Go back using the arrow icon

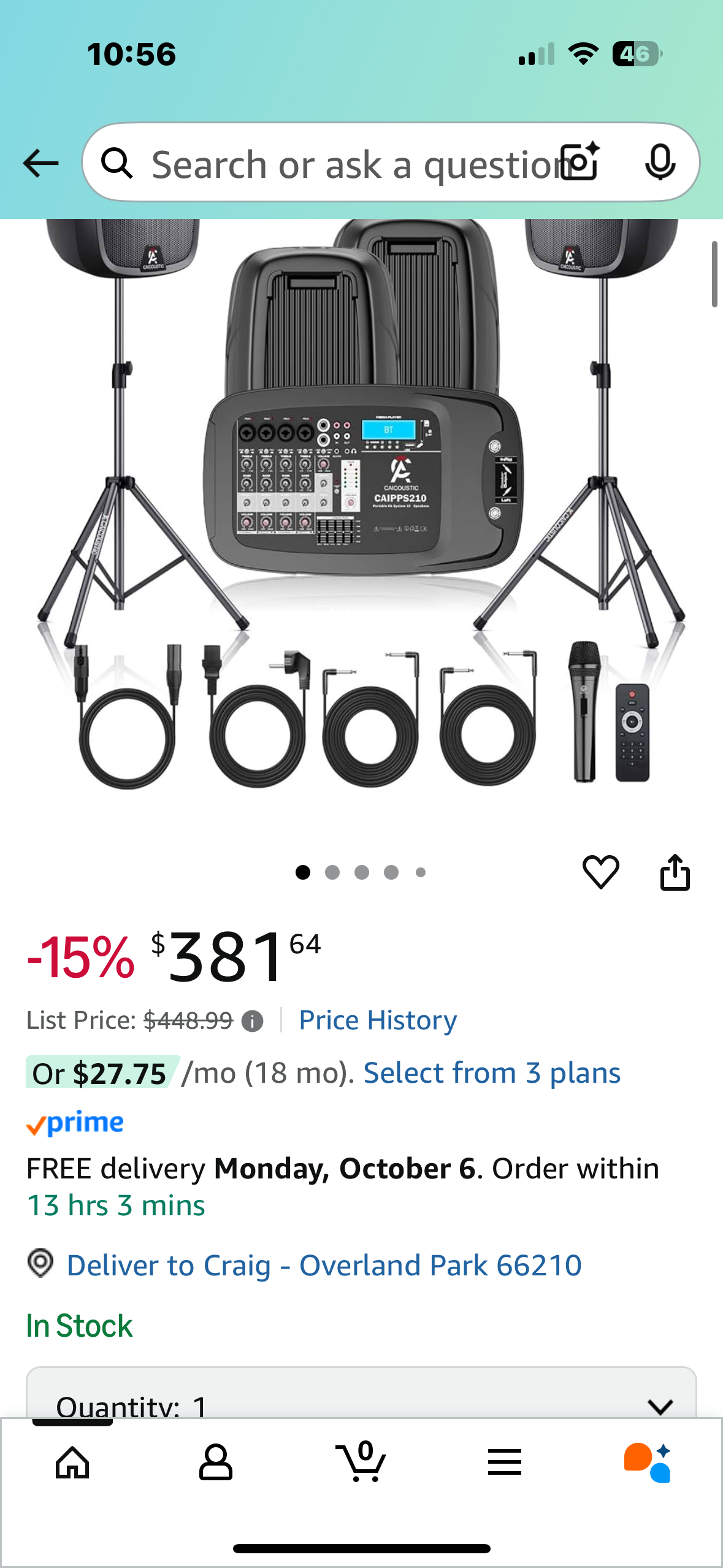pos(40,163)
